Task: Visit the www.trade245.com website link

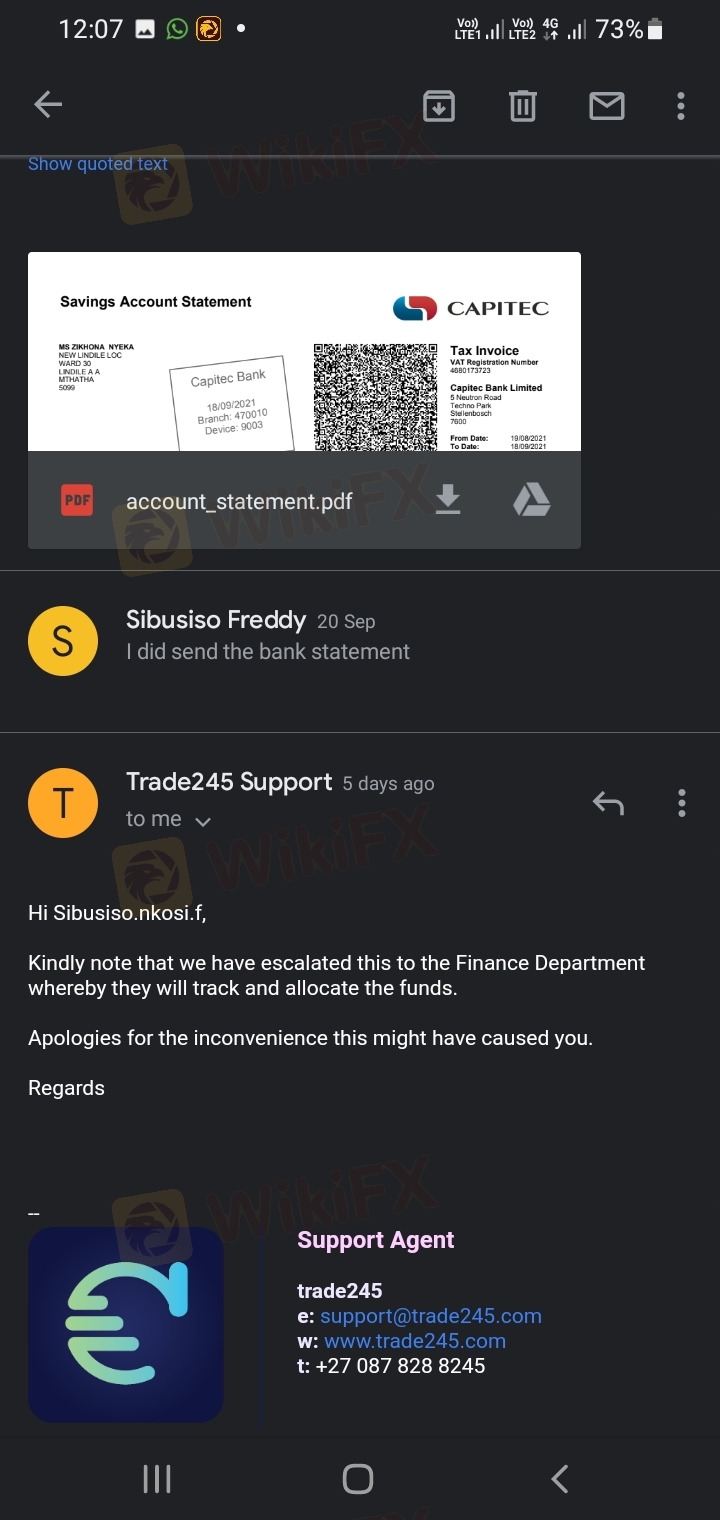Action: click(415, 1341)
